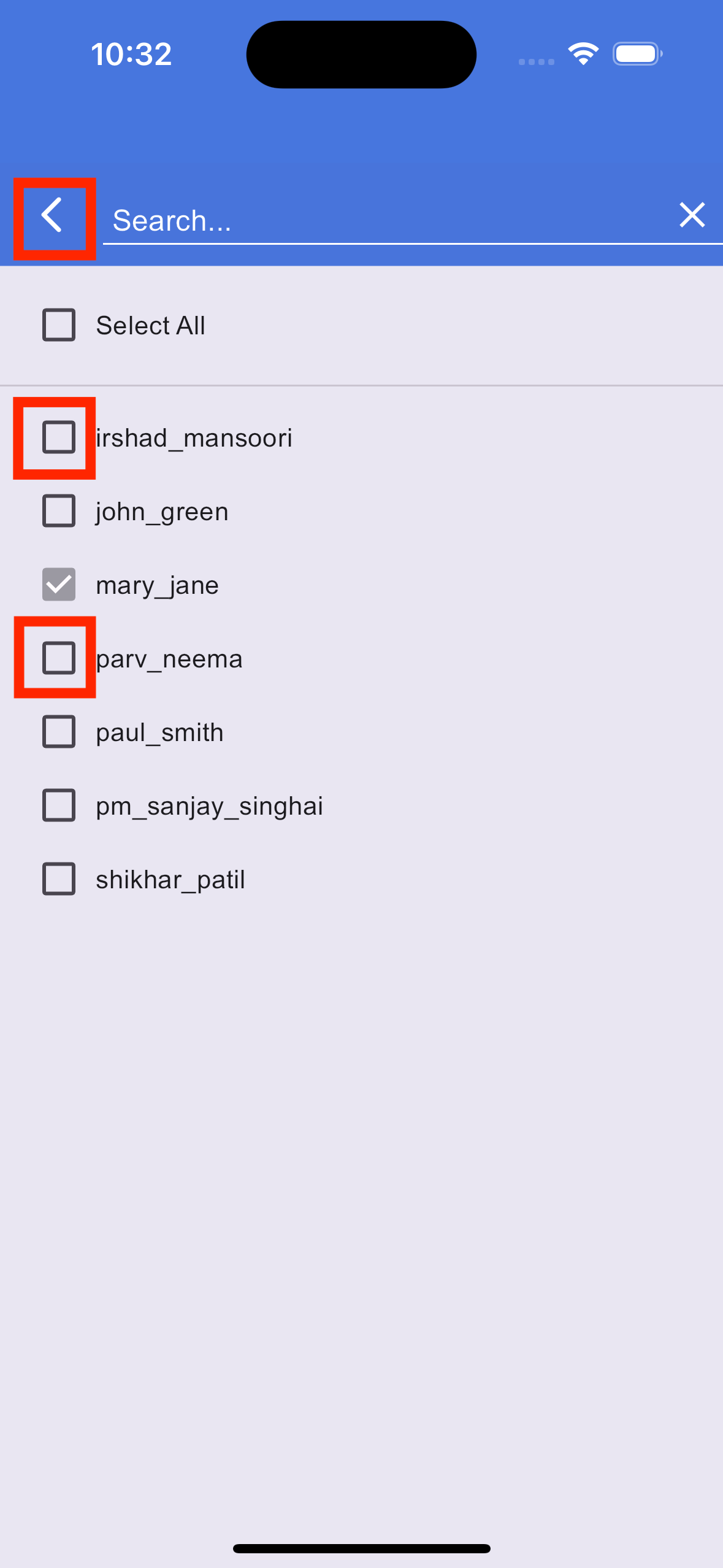Screen dimensions: 723x1568
Task: Check the Select All checkbox
Action: (59, 325)
